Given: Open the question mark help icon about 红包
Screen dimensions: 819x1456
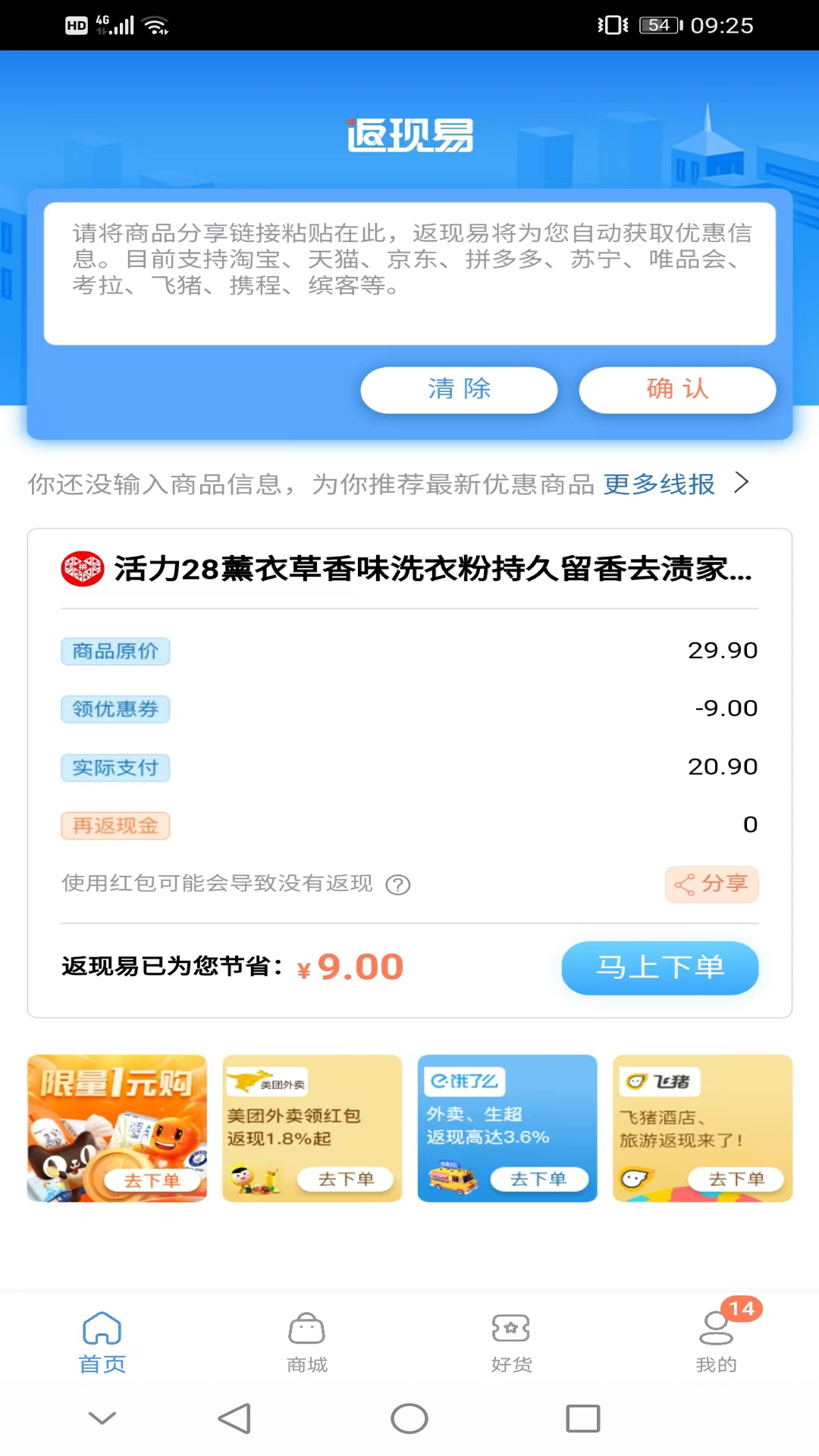Looking at the screenshot, I should coord(397,884).
